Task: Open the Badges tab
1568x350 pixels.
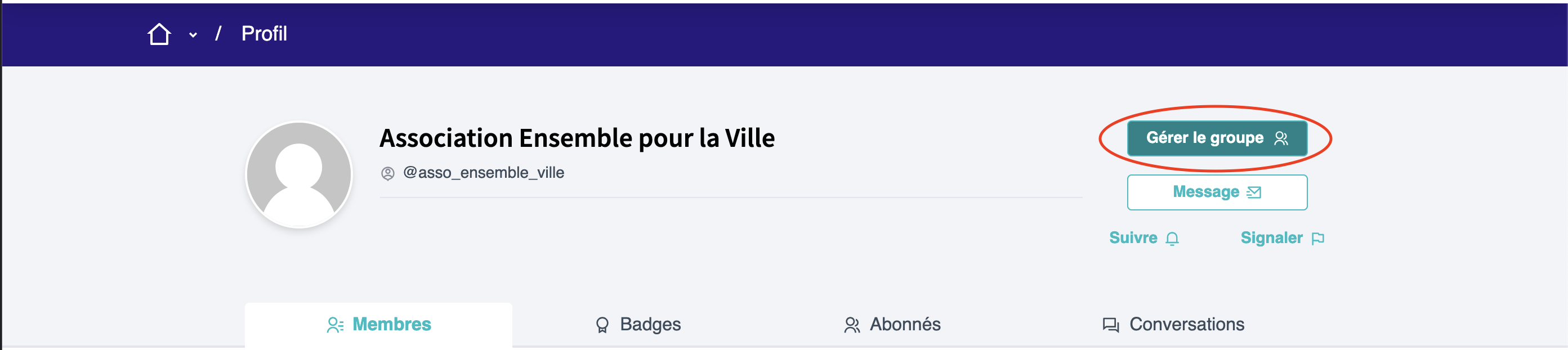Action: 637,325
